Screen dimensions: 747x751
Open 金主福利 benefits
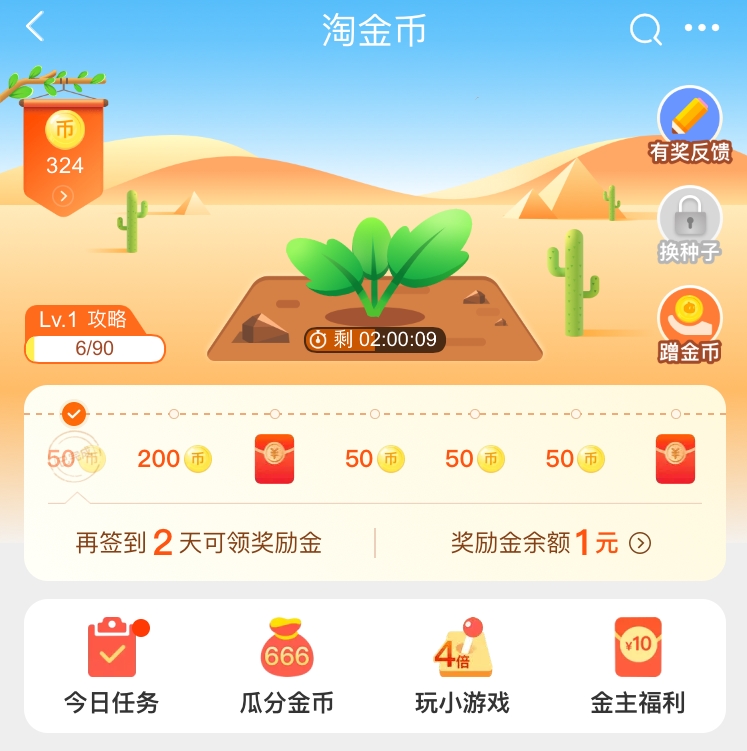coord(638,665)
